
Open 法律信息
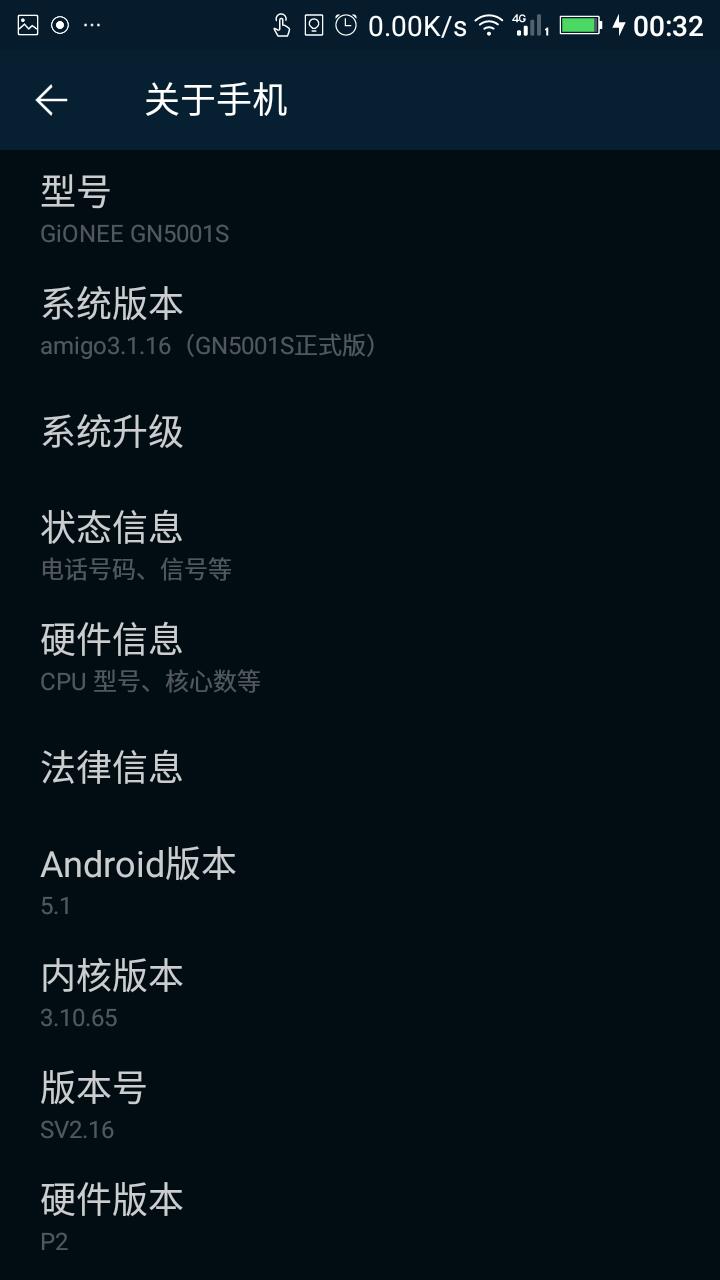360,768
